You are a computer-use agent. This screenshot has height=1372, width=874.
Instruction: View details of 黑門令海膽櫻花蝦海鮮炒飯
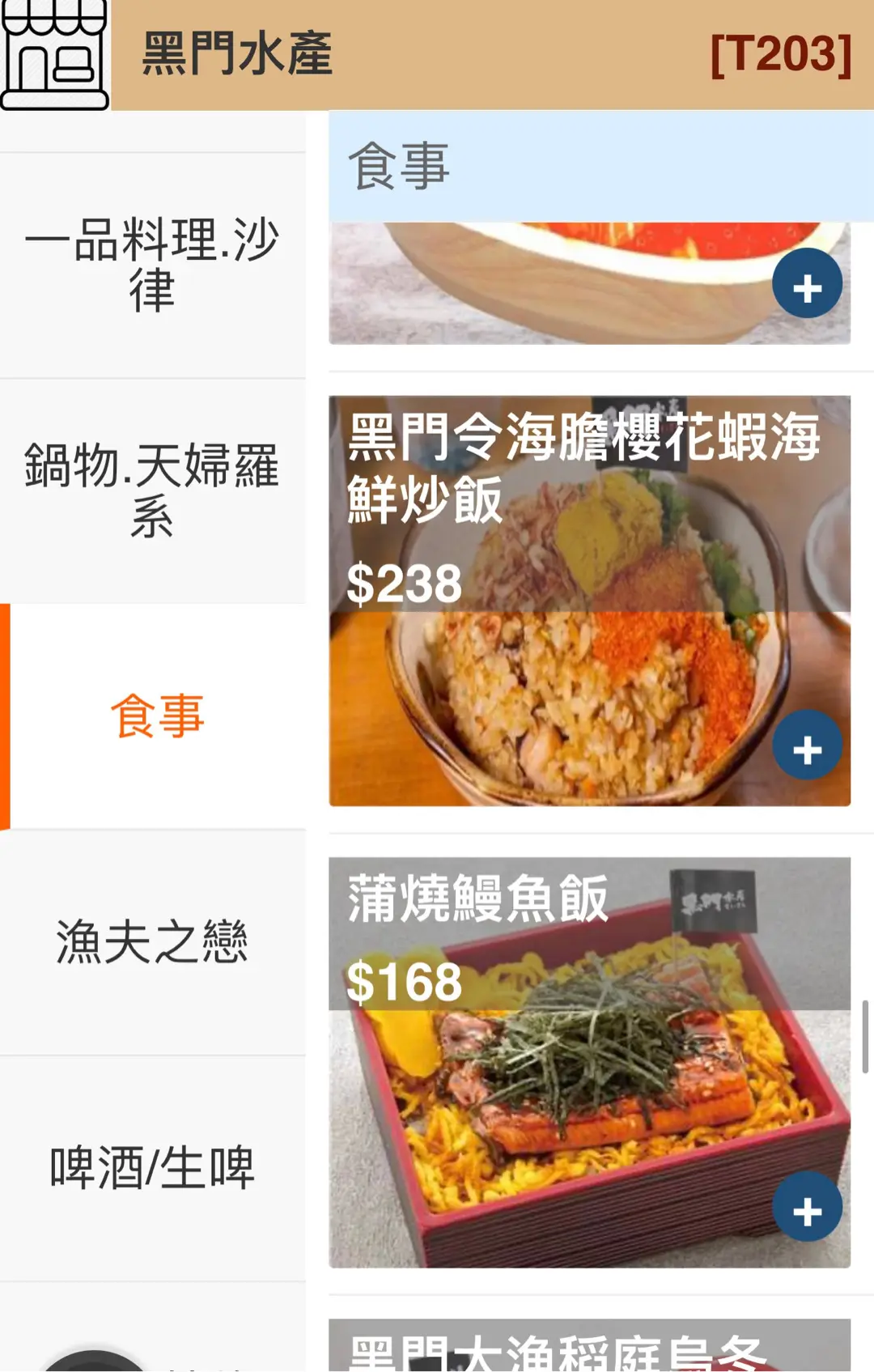pos(566,648)
